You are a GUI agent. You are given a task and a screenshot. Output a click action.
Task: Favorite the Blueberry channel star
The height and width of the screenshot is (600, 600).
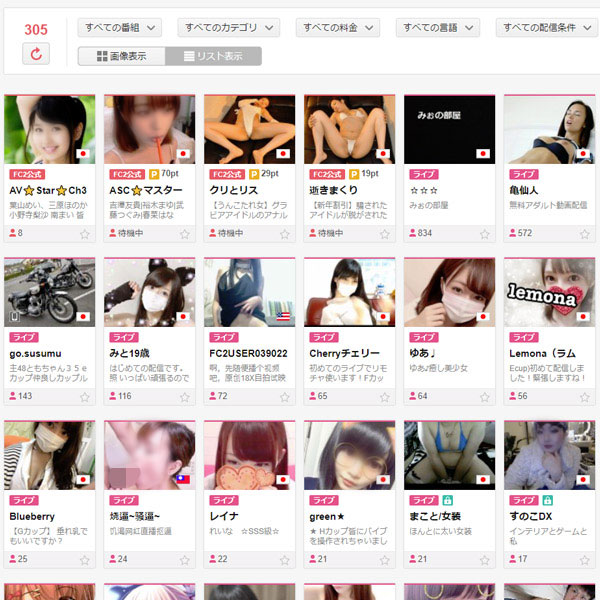click(85, 559)
